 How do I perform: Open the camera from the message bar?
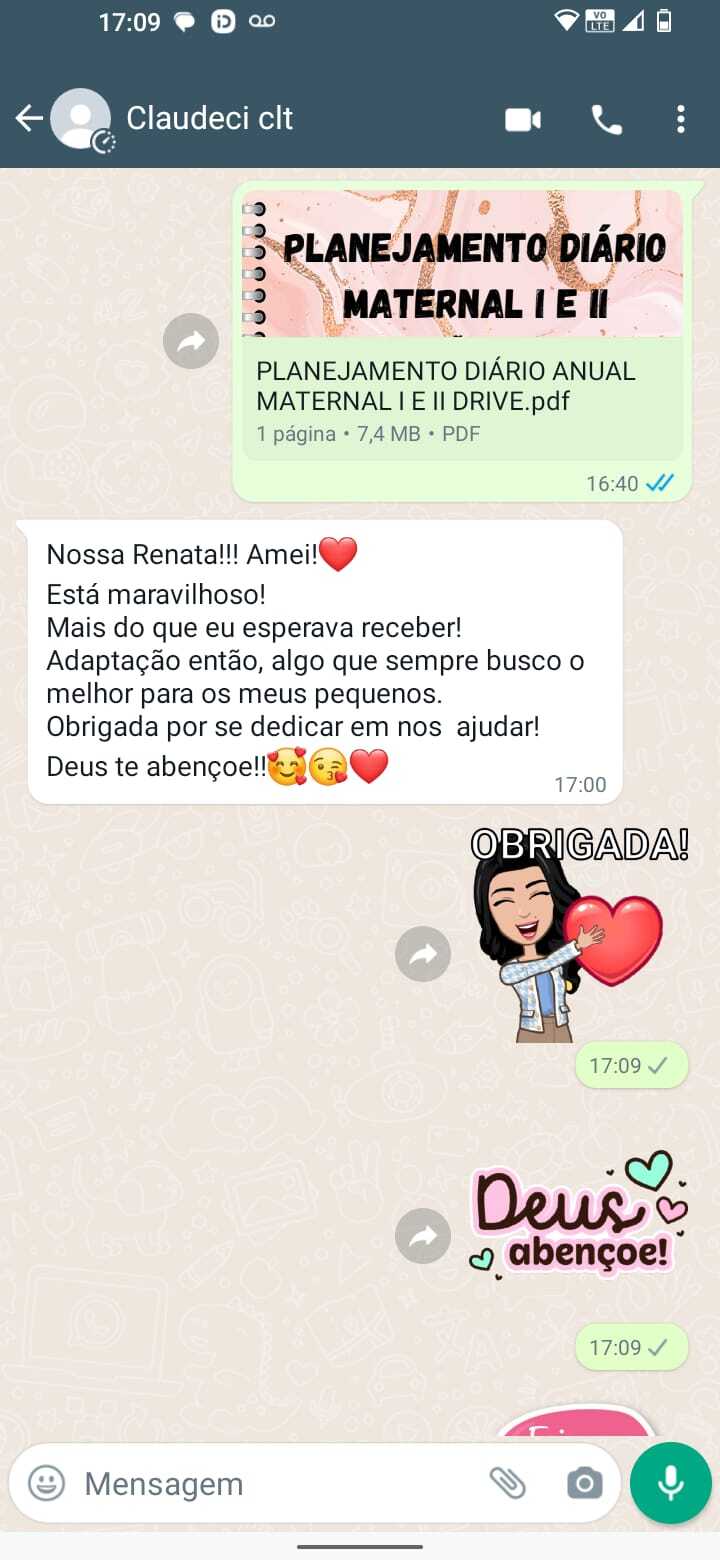tap(584, 1483)
